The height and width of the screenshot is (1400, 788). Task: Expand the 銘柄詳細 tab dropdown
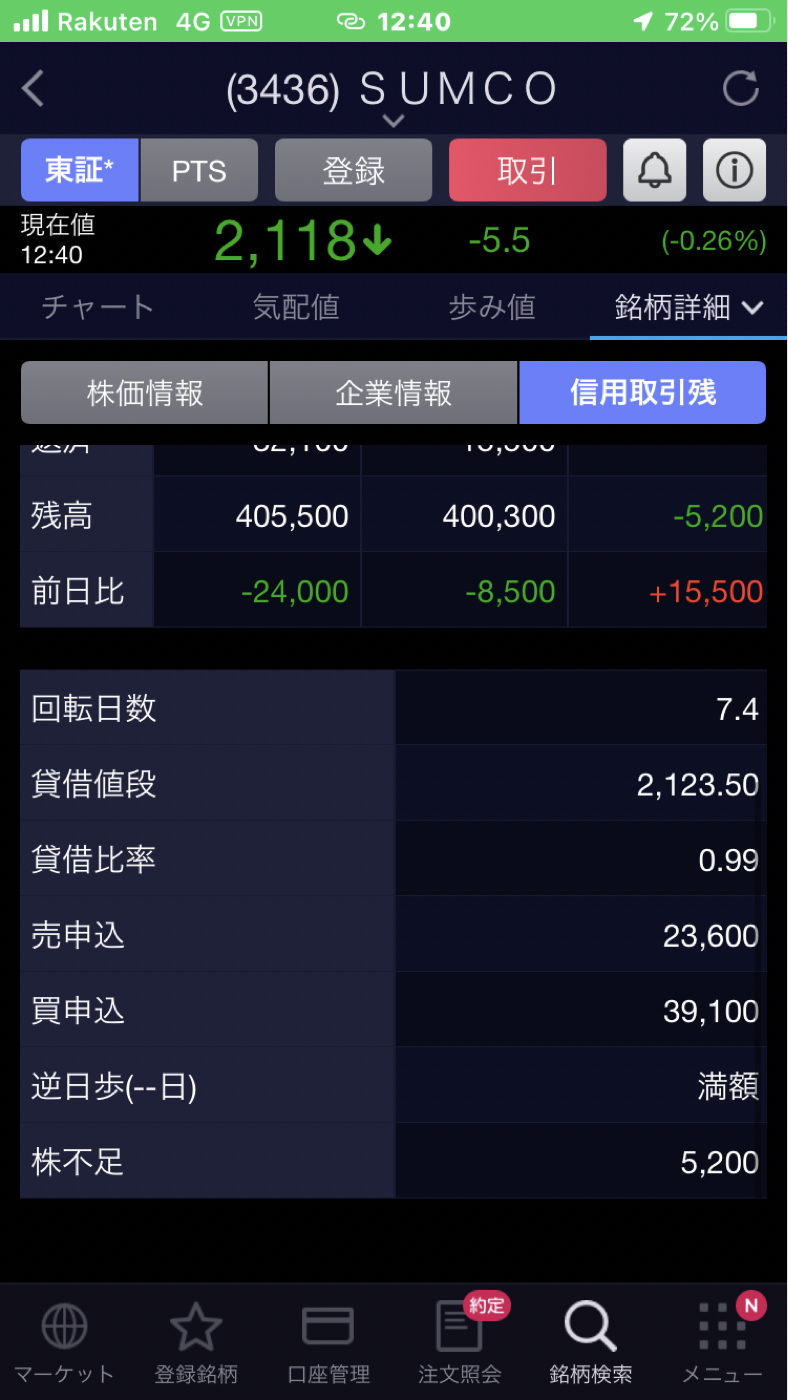pyautogui.click(x=689, y=307)
